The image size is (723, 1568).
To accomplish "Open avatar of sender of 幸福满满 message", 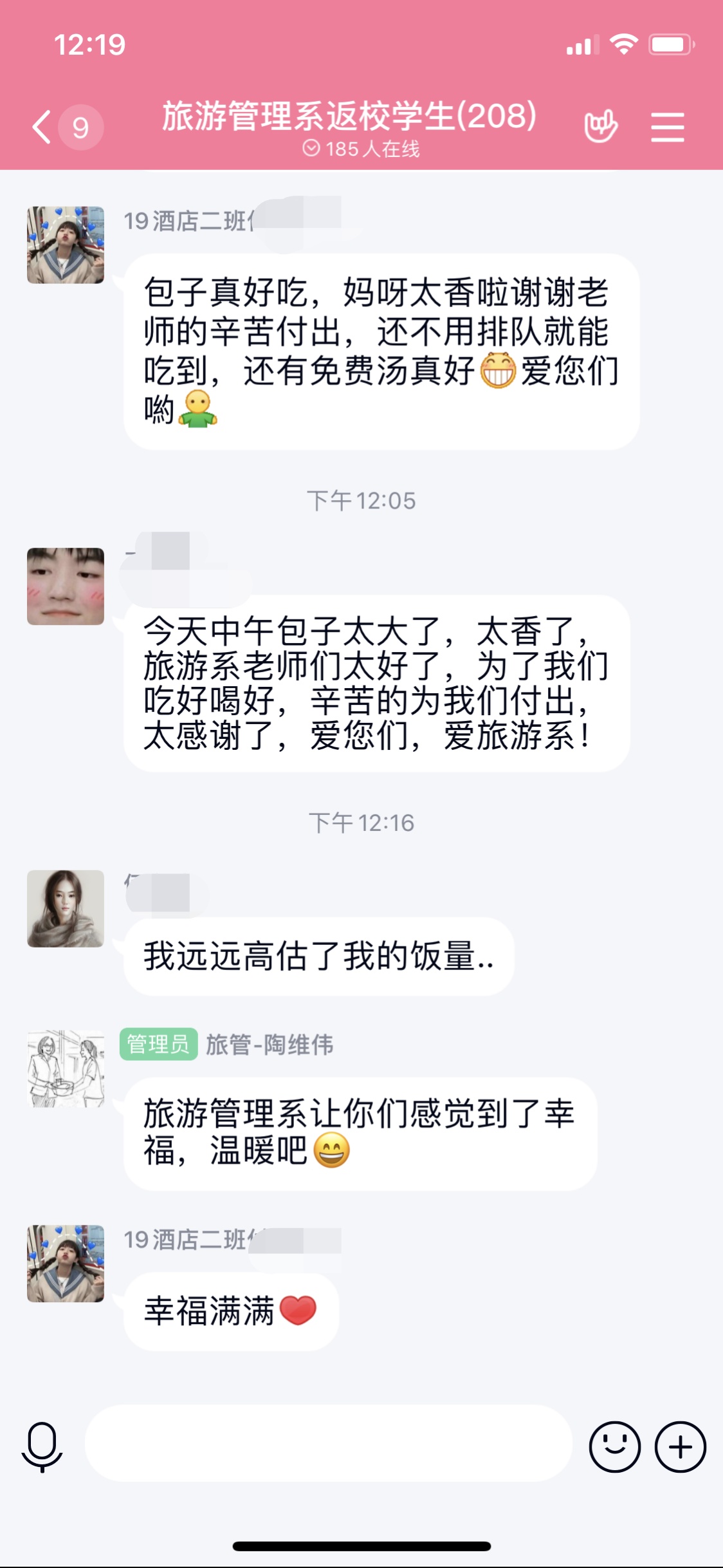I will pos(66,1263).
